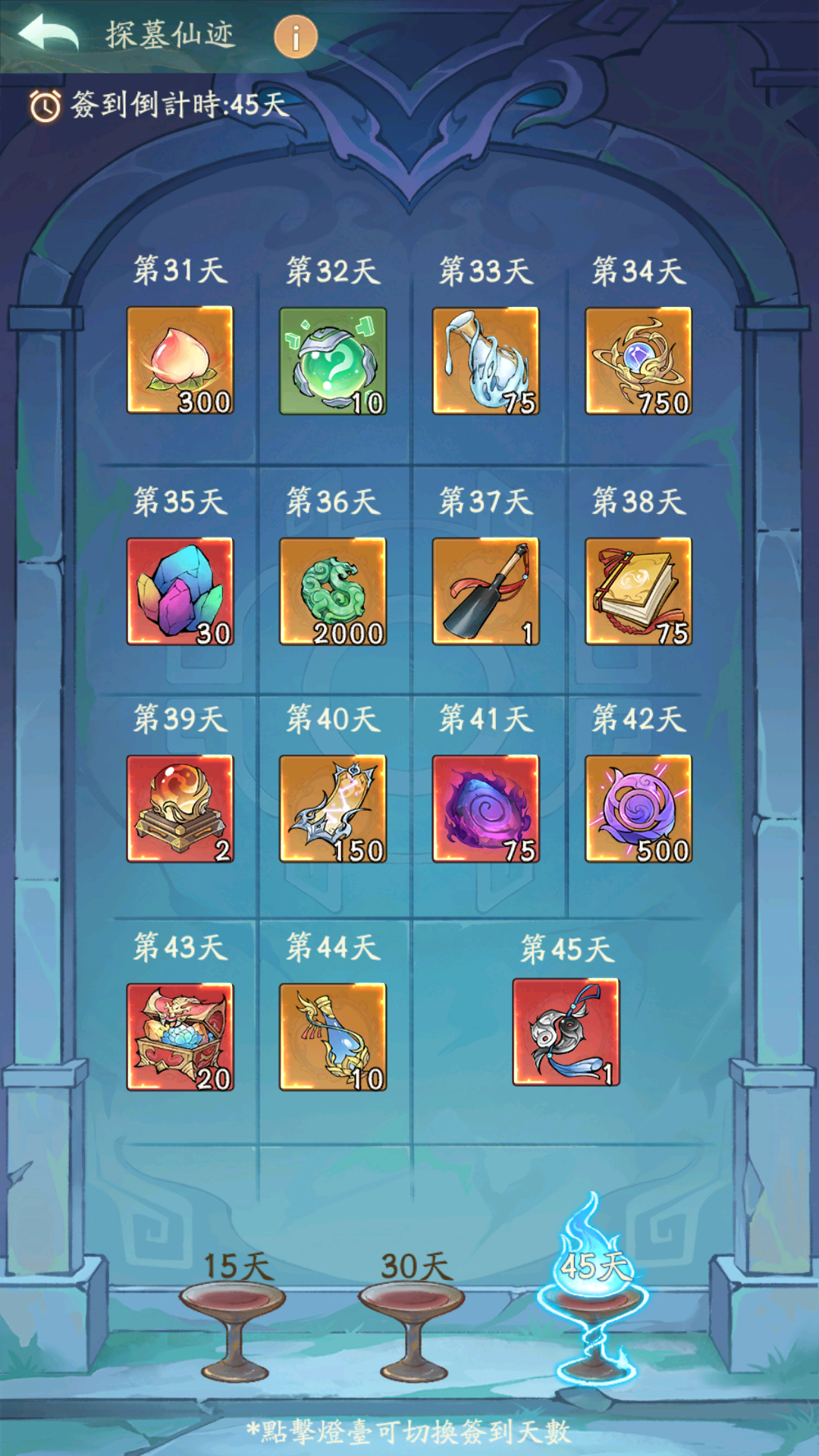Check the 第44天 bottle reward
This screenshot has height=1456, width=819.
pyautogui.click(x=333, y=1037)
